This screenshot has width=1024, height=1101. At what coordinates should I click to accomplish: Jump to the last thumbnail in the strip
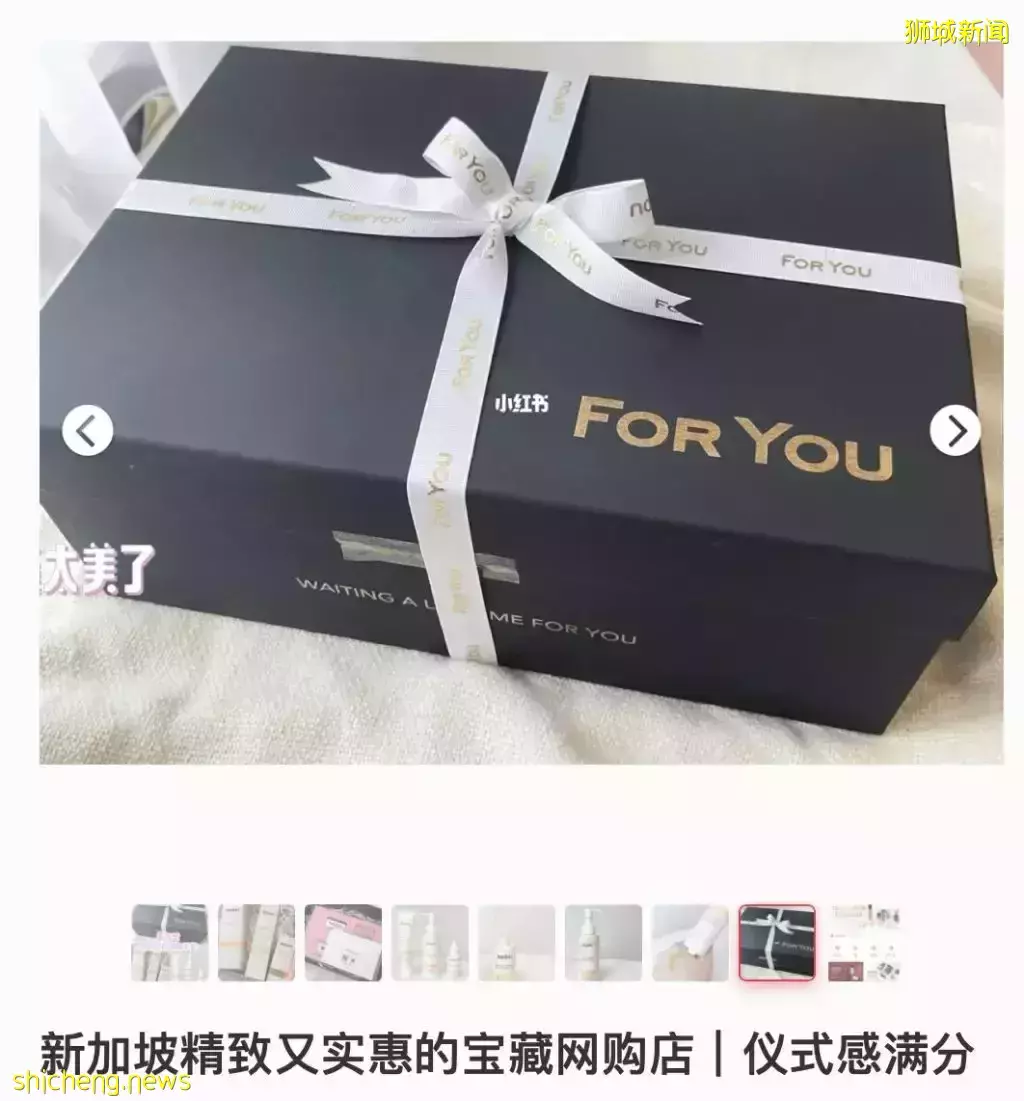click(x=864, y=942)
